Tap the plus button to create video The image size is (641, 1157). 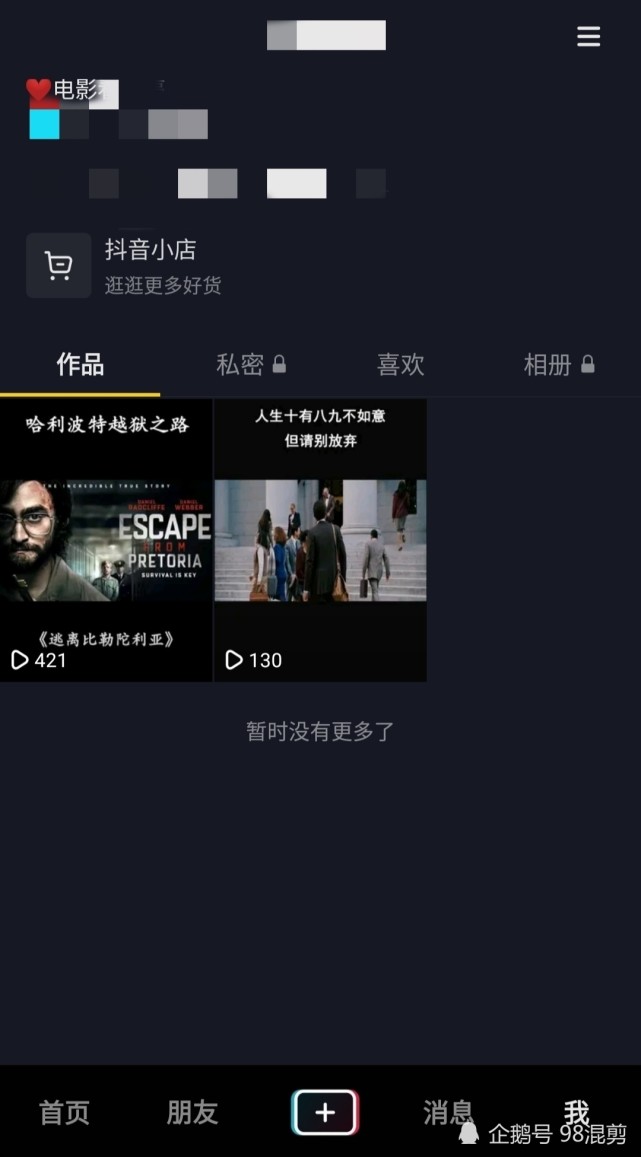pos(324,1112)
